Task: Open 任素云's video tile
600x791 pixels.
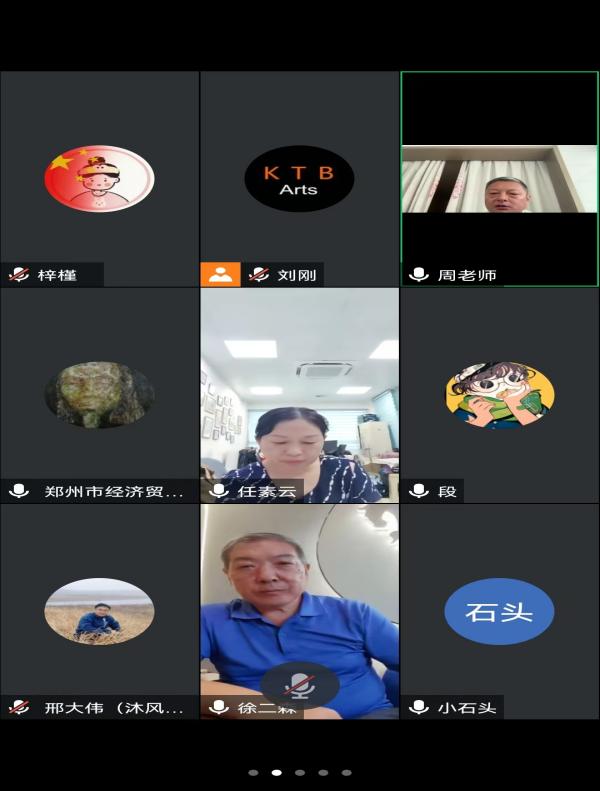Action: click(x=299, y=395)
